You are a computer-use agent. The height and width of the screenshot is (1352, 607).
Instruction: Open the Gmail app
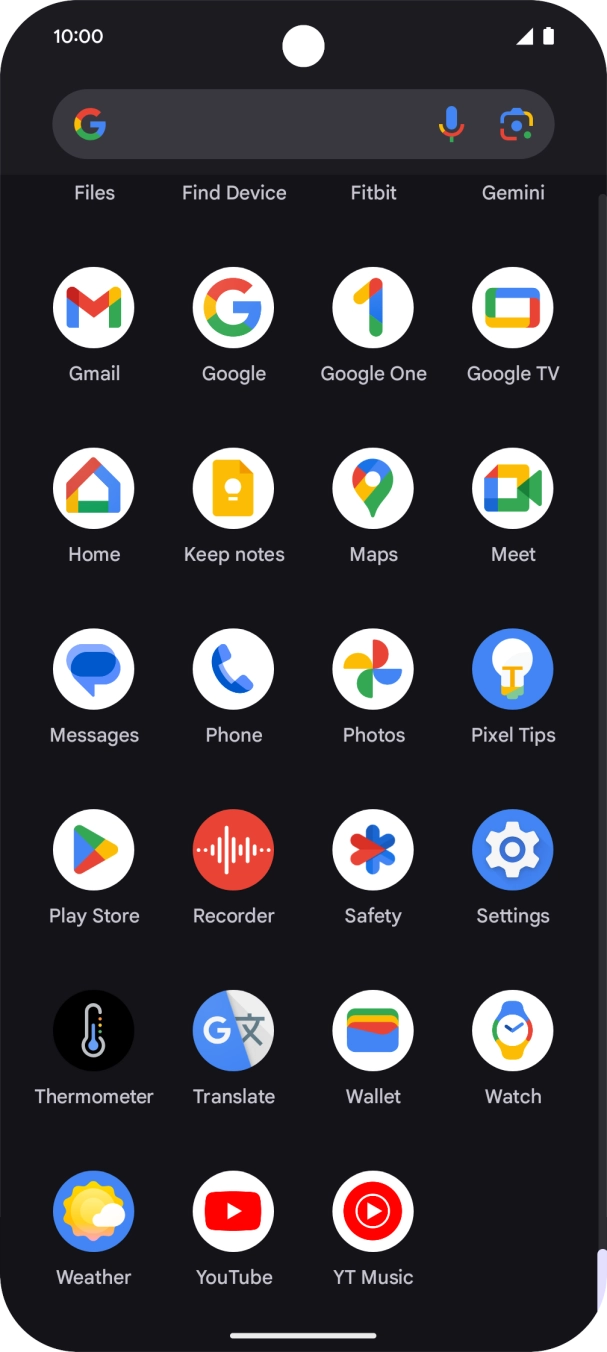coord(94,308)
